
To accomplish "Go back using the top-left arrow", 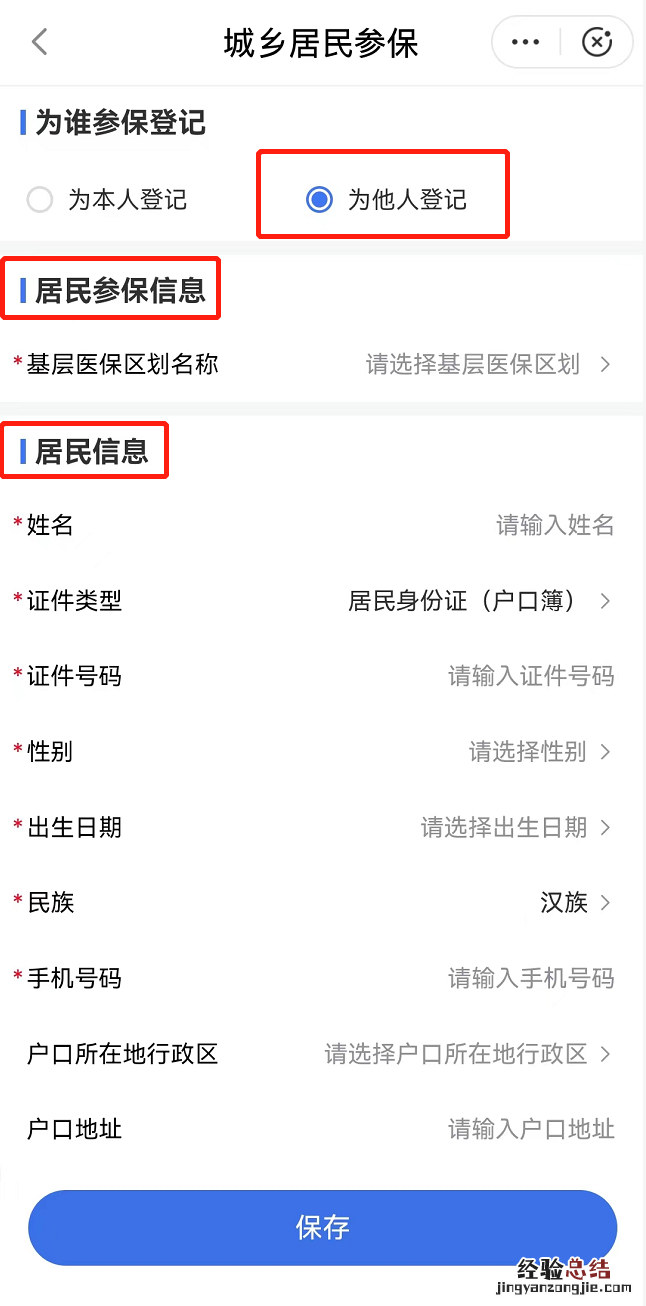I will tap(40, 42).
